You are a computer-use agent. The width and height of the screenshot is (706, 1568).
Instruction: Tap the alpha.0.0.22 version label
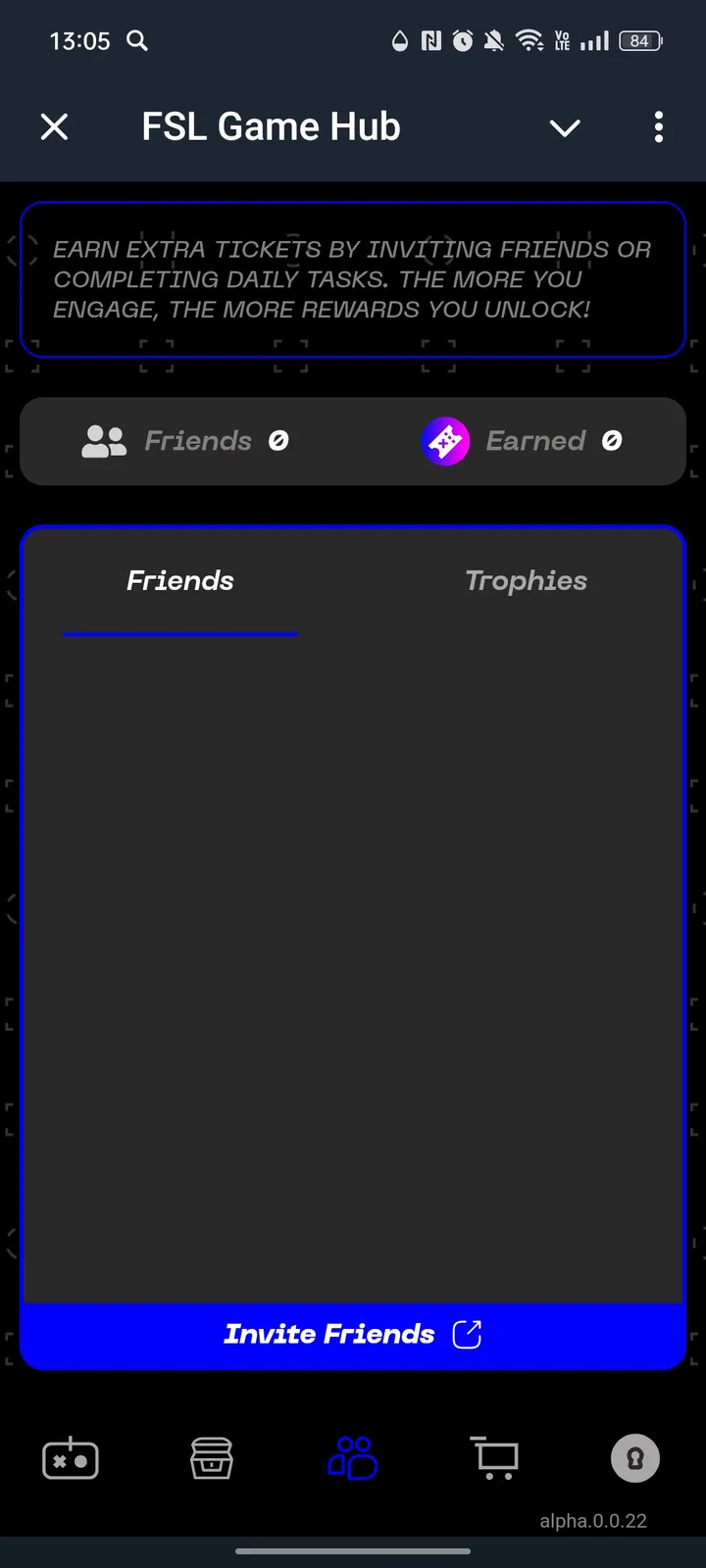(593, 1520)
